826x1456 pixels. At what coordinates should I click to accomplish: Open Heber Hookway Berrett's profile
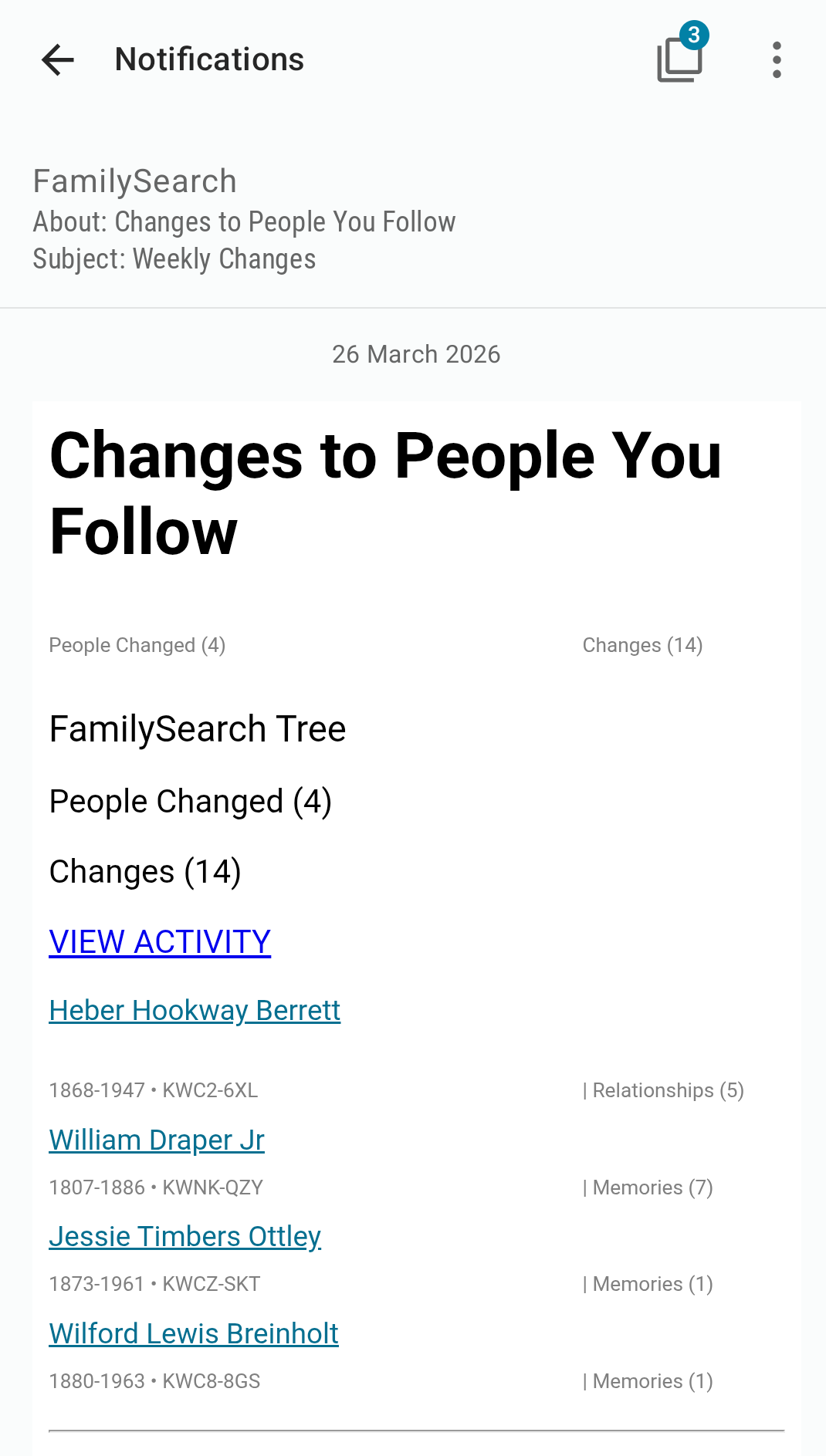pos(195,1011)
